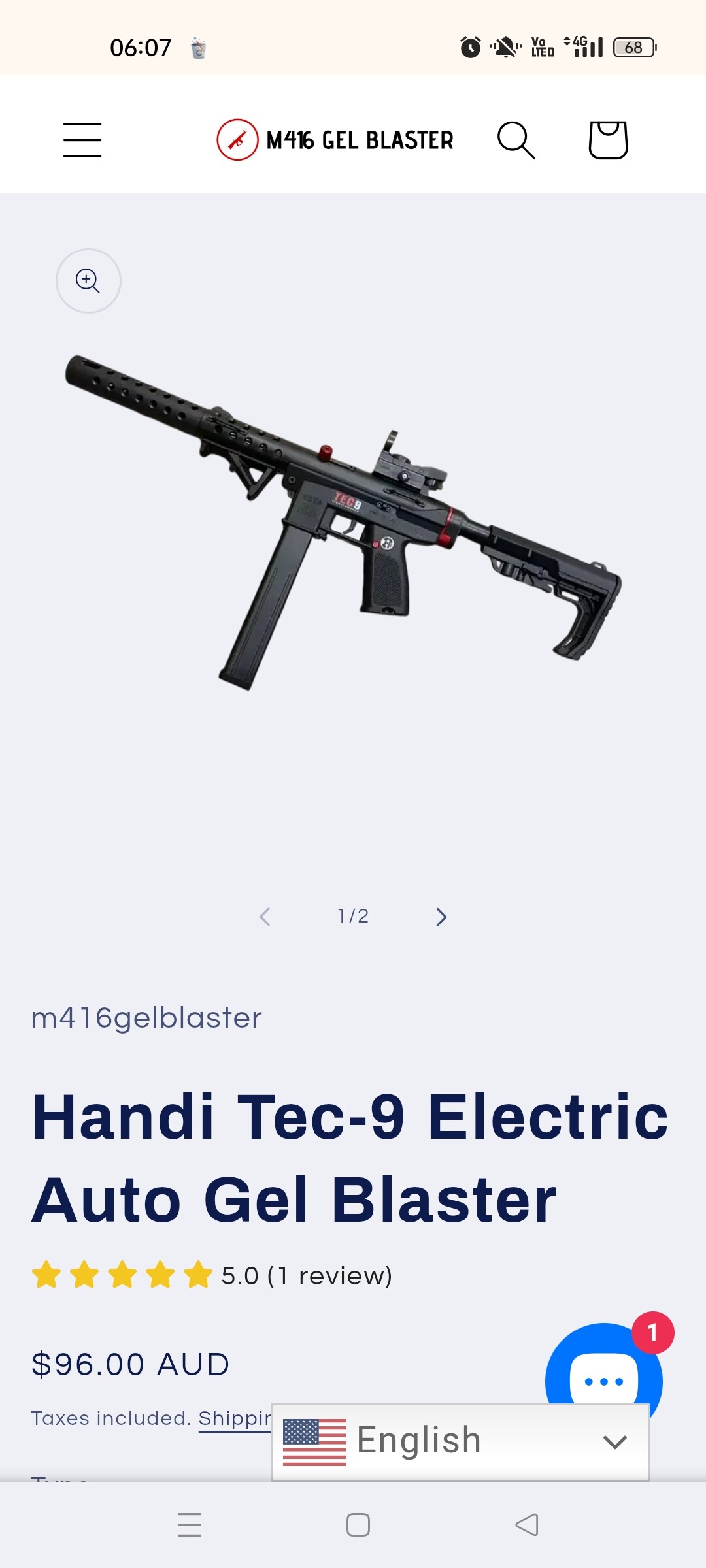The height and width of the screenshot is (1568, 706).
Task: Open the Shipping policy link
Action: click(x=235, y=1418)
